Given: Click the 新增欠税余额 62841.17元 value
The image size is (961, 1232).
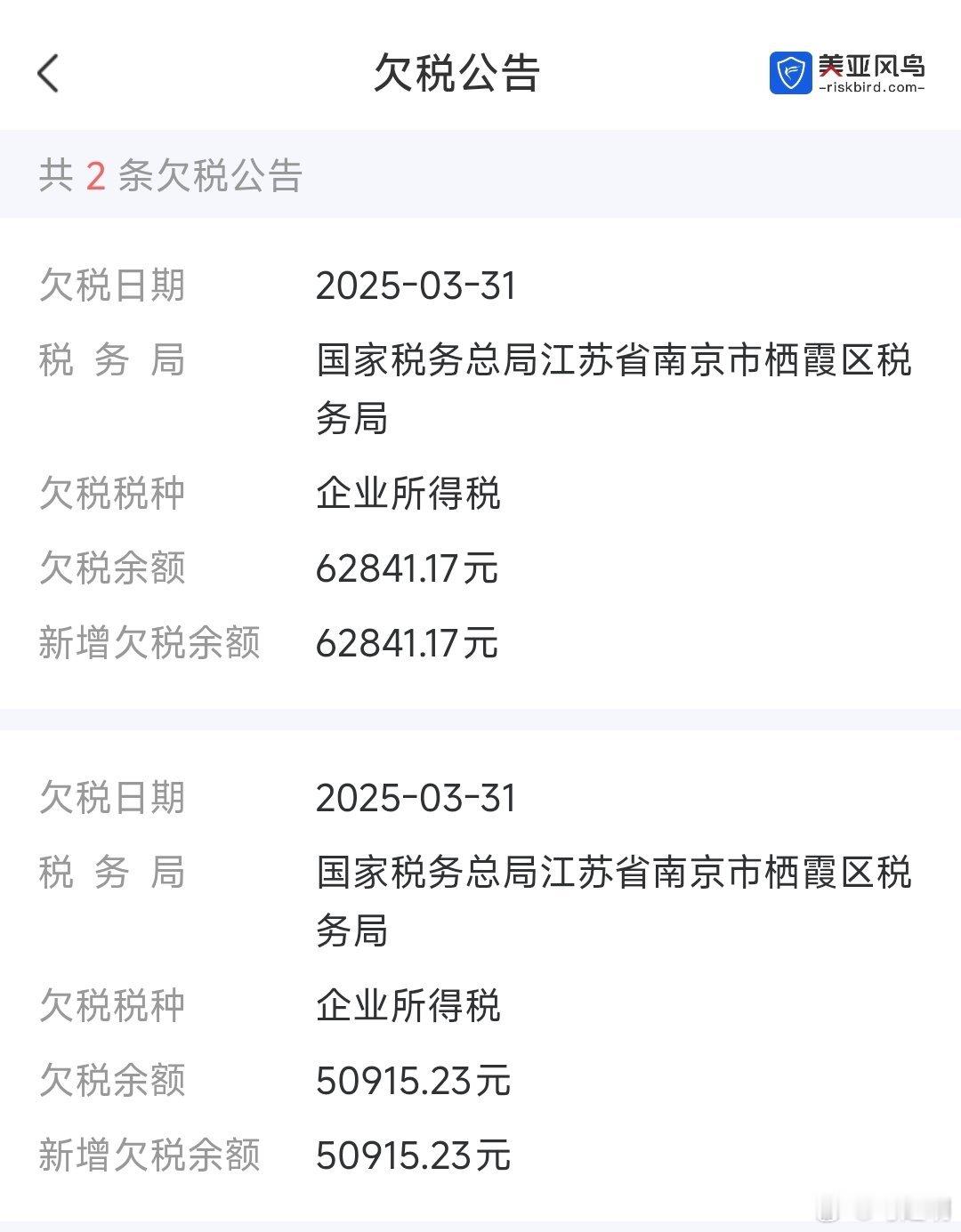Looking at the screenshot, I should tap(408, 644).
